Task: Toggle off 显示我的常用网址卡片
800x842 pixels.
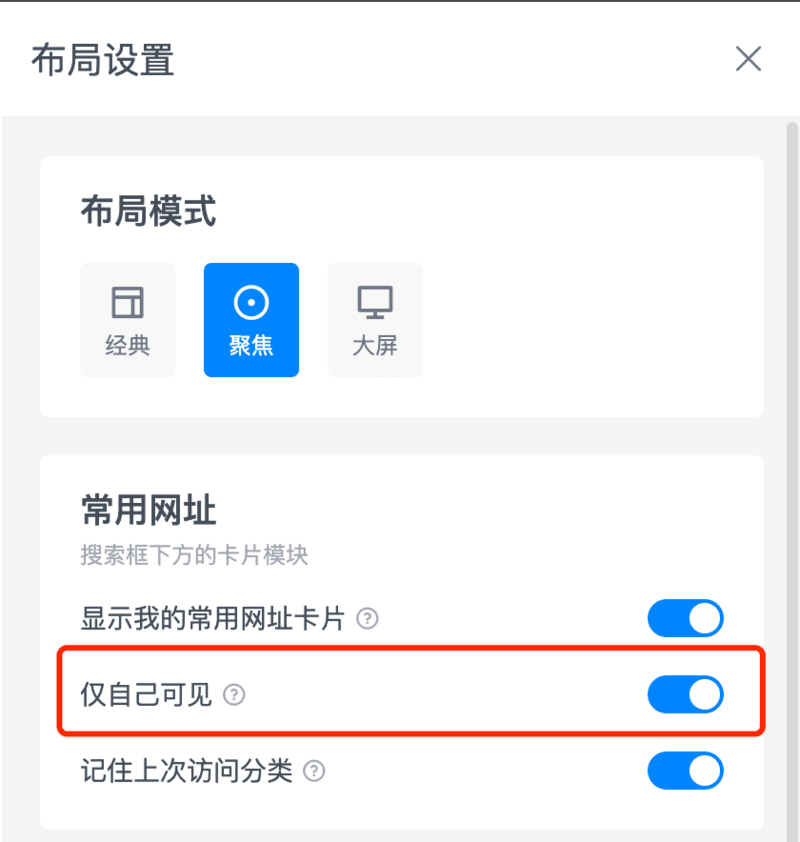Action: pyautogui.click(x=685, y=619)
